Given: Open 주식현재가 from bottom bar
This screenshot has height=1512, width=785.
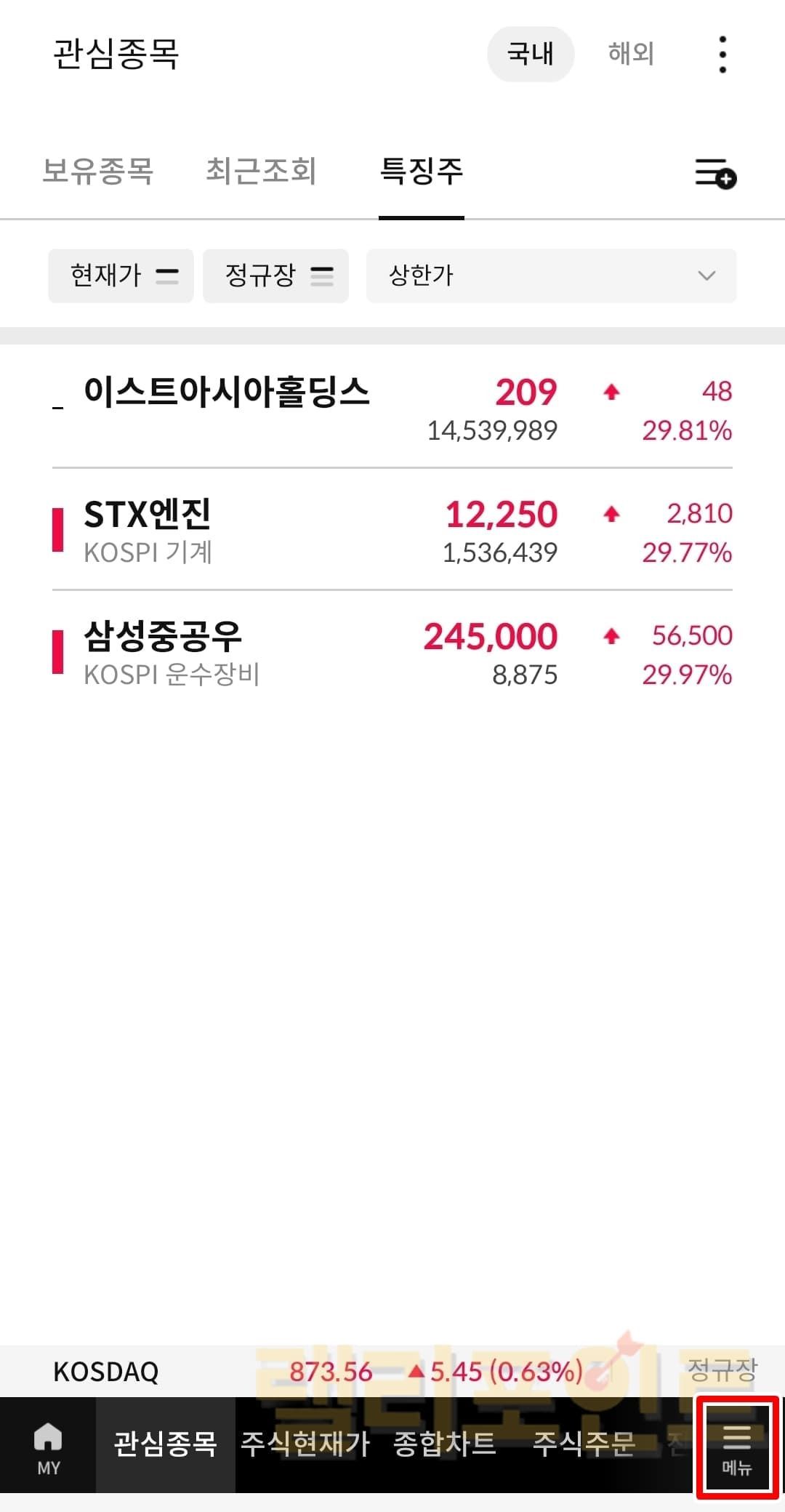Looking at the screenshot, I should click(305, 1444).
